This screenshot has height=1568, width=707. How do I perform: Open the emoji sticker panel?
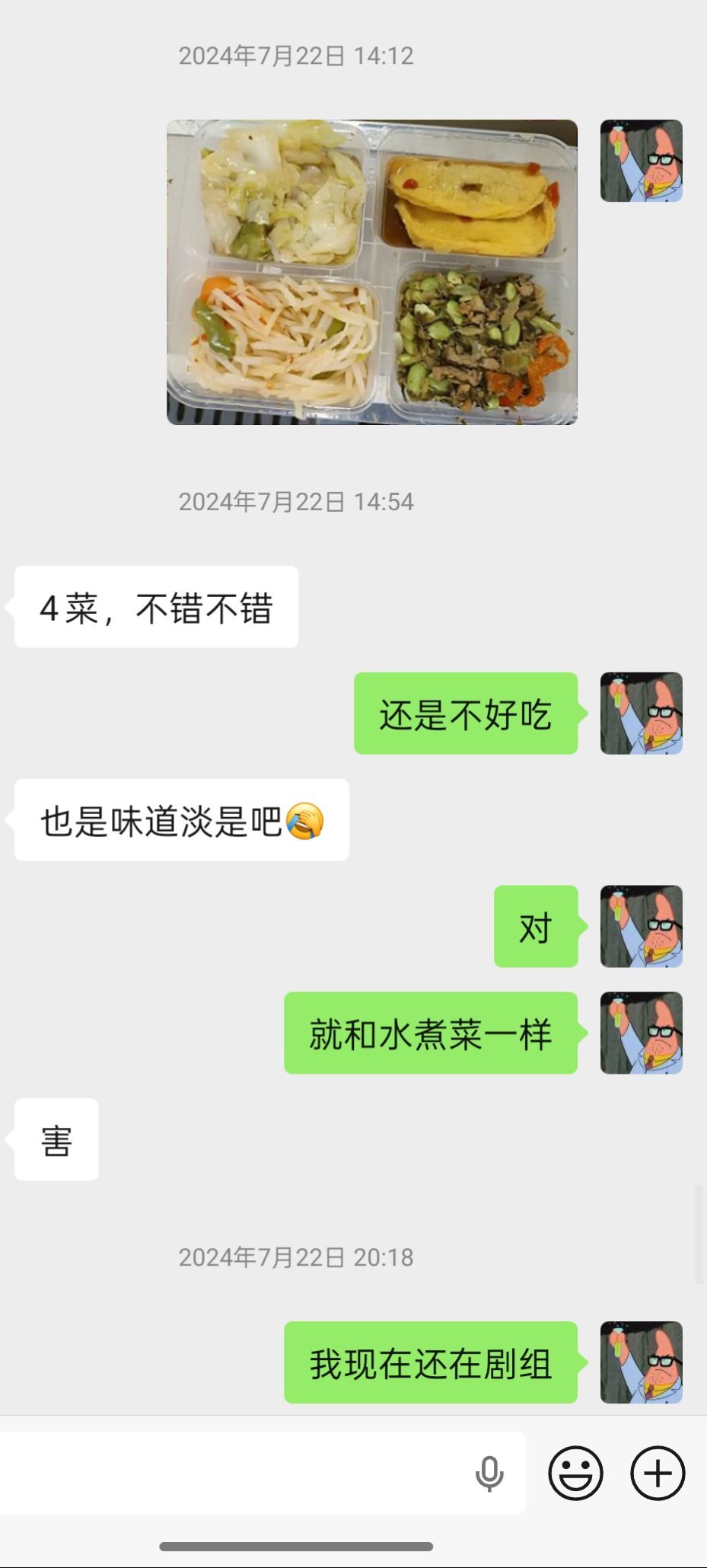[576, 1474]
